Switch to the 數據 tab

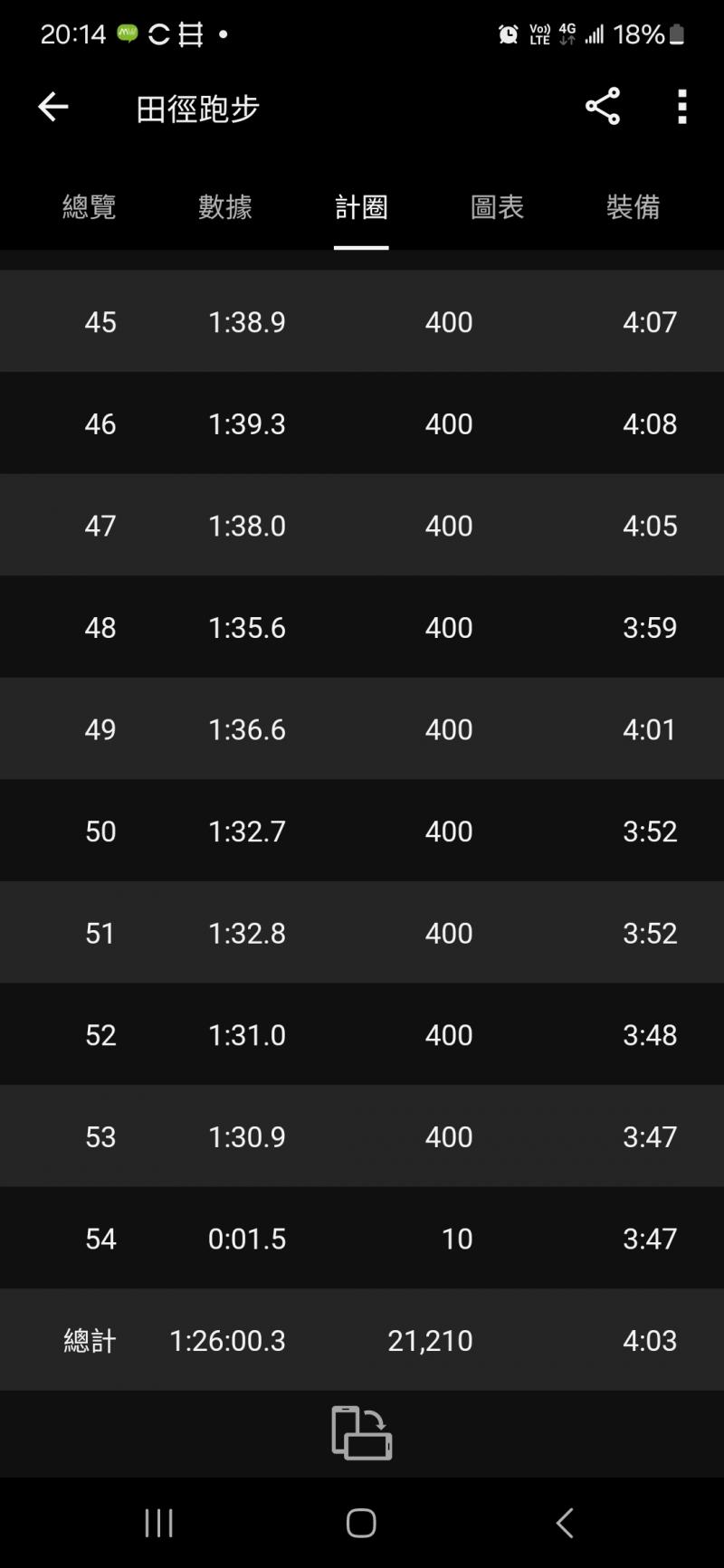(225, 207)
